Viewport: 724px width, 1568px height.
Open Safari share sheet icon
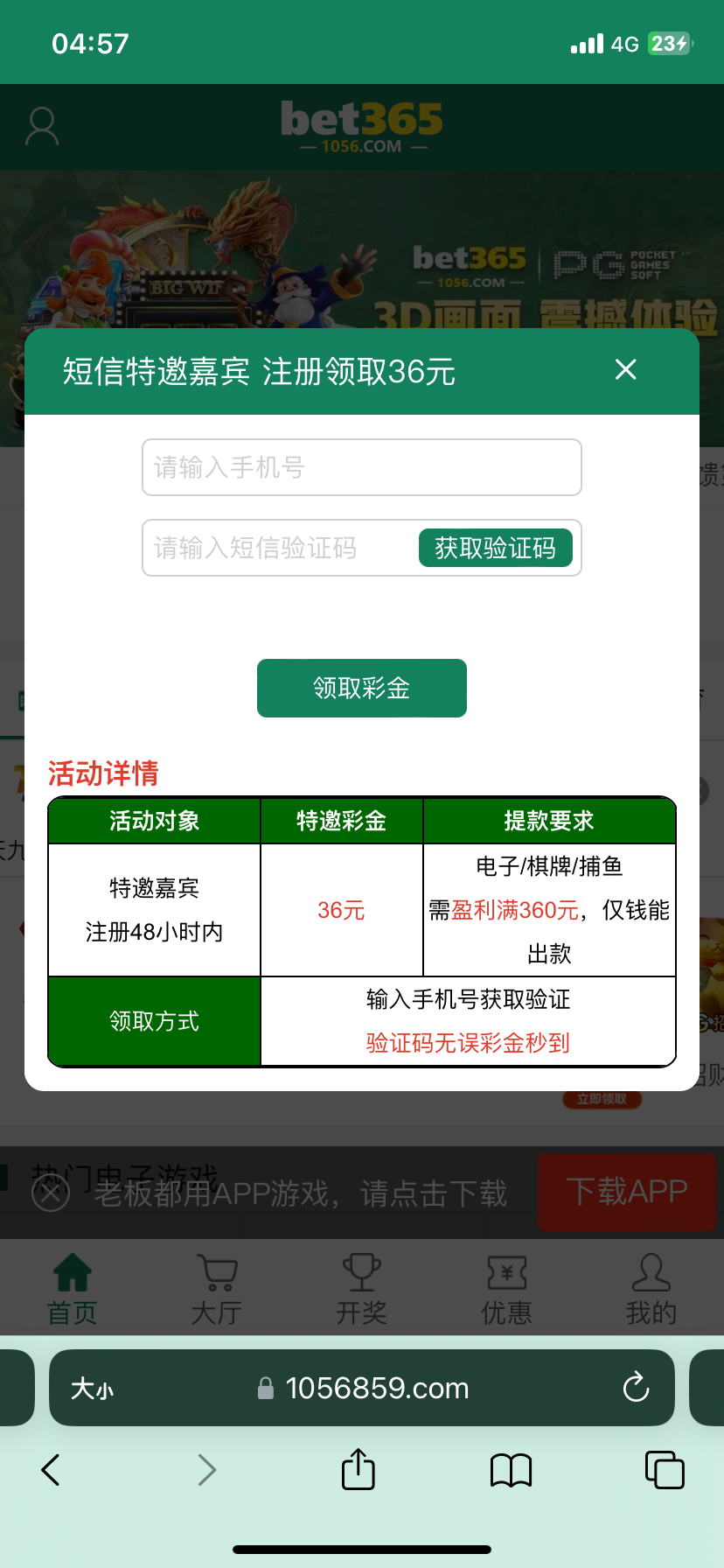(x=358, y=1470)
